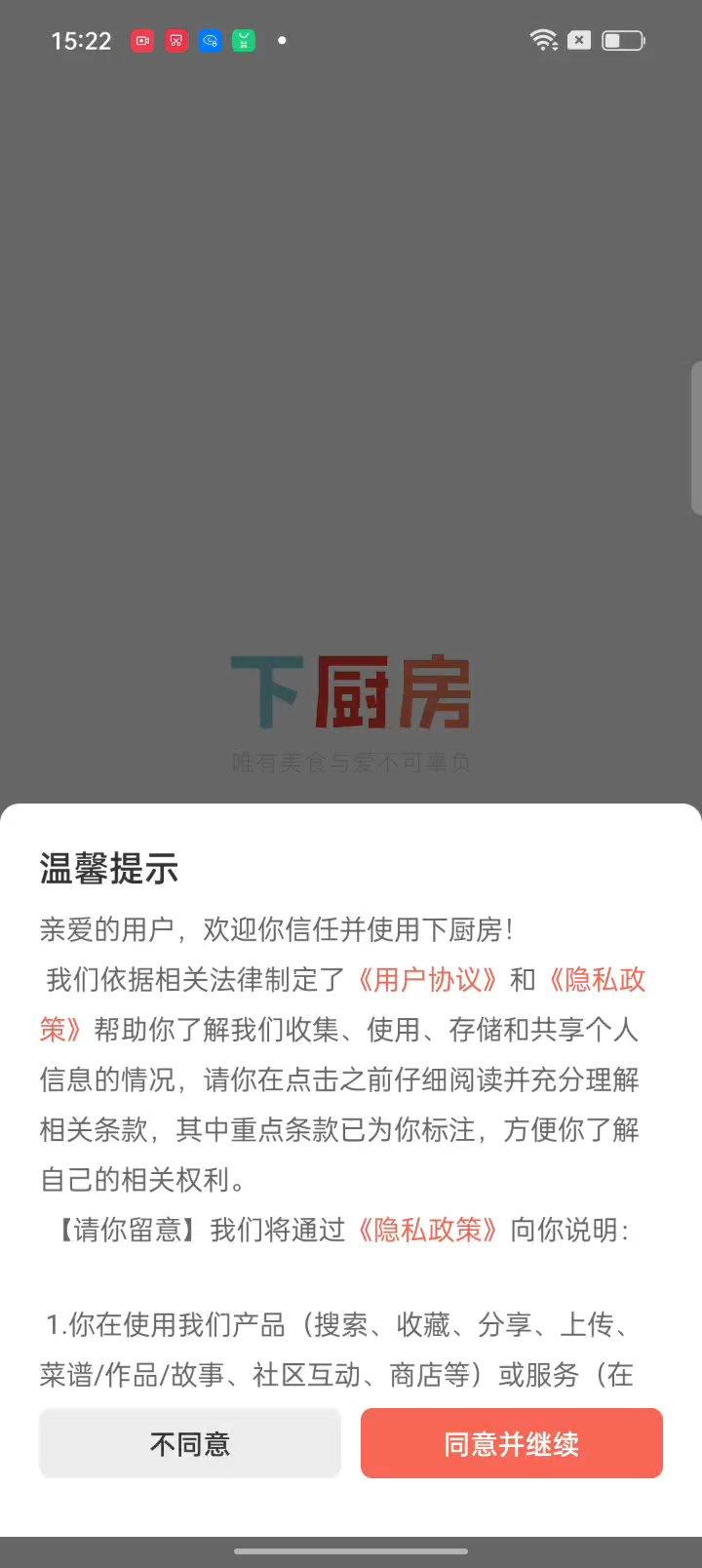The width and height of the screenshot is (702, 1568).
Task: Open the 《用户协议》 link
Action: coord(428,979)
